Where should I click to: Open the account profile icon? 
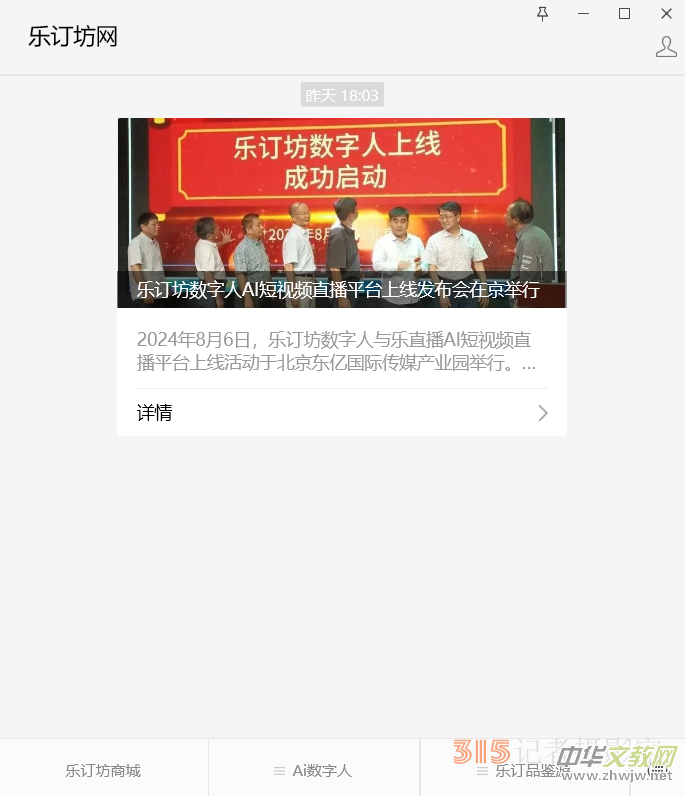[x=666, y=47]
